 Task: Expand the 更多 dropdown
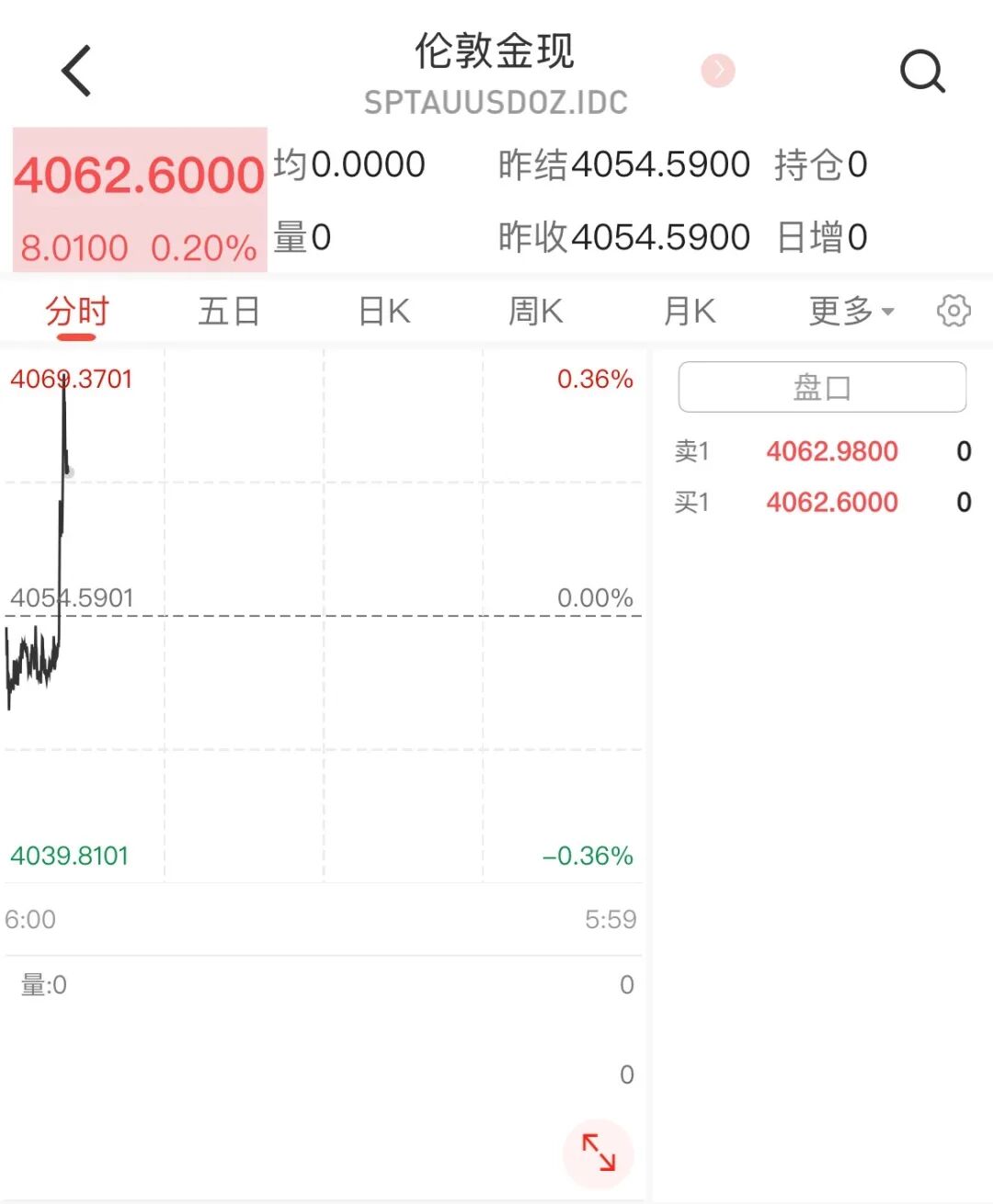[851, 311]
